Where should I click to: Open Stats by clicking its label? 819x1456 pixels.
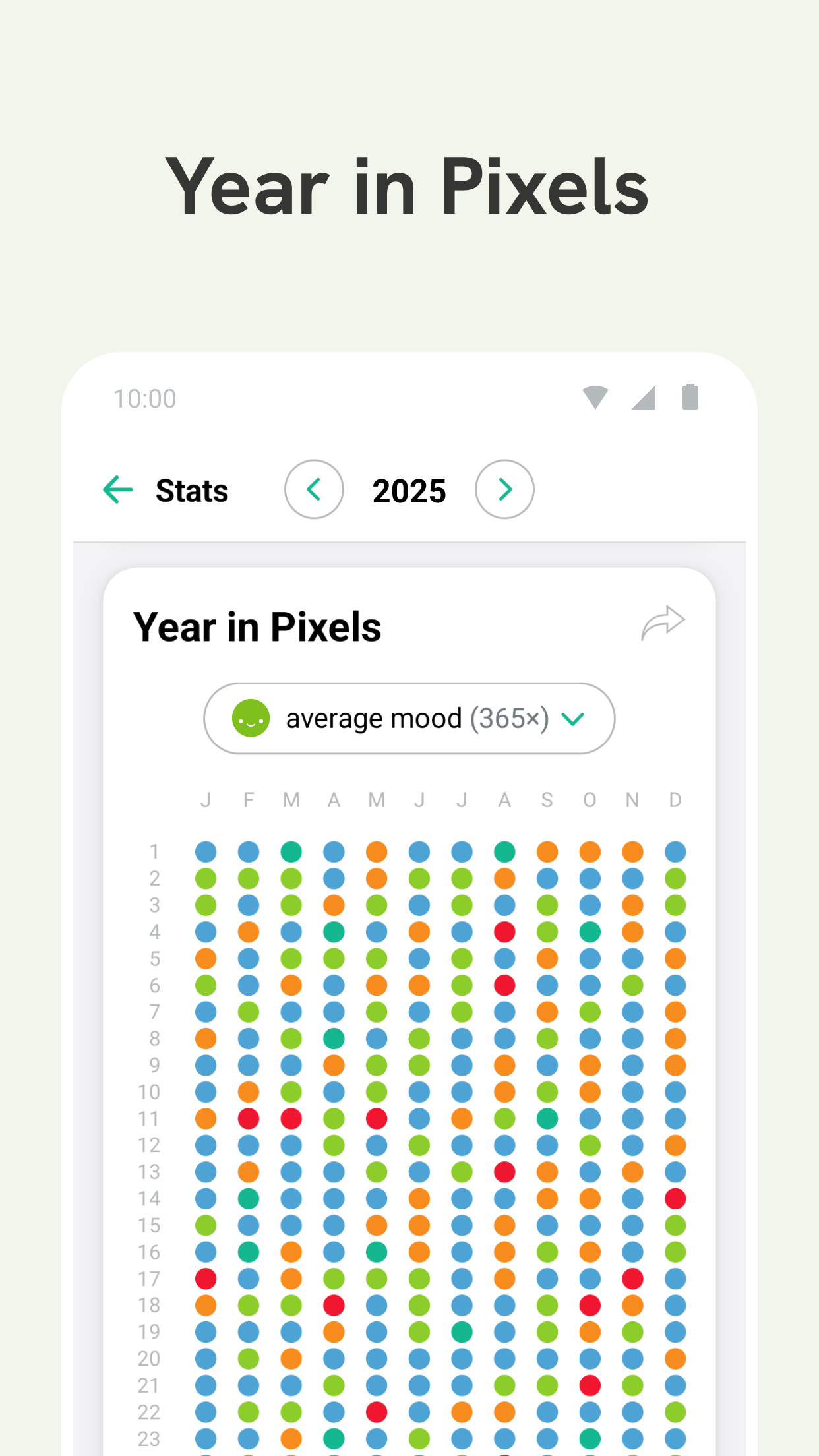[192, 489]
